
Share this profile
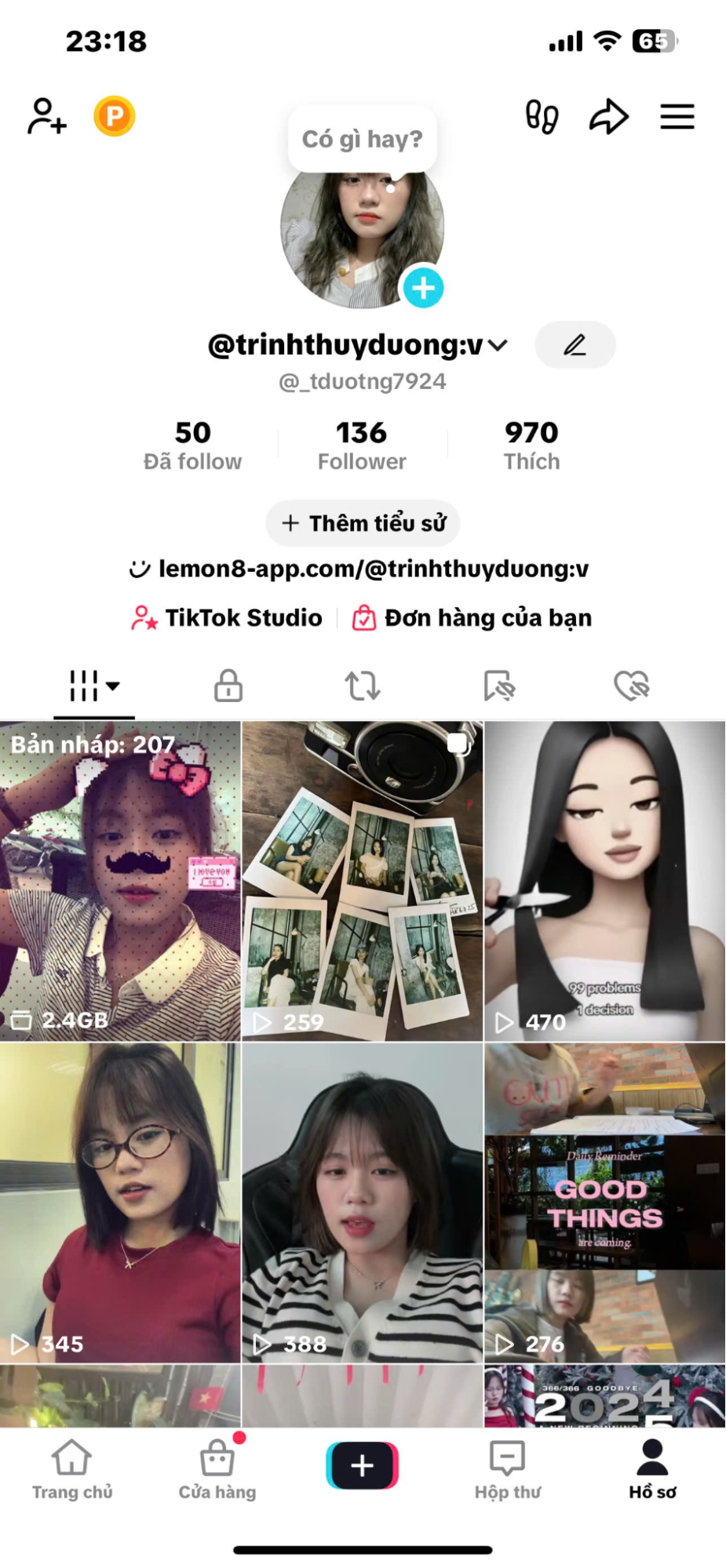click(609, 117)
